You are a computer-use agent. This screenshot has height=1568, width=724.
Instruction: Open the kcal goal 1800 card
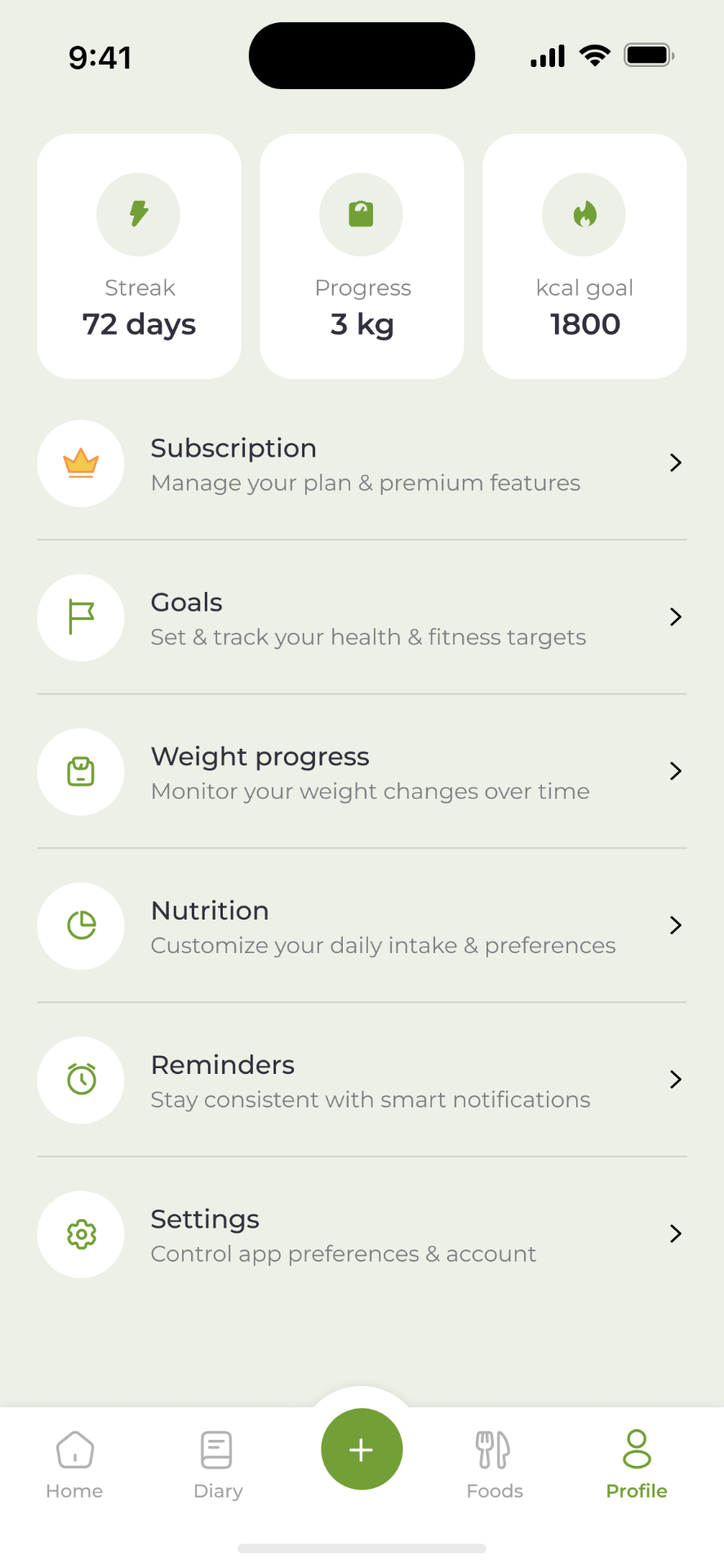tap(584, 256)
